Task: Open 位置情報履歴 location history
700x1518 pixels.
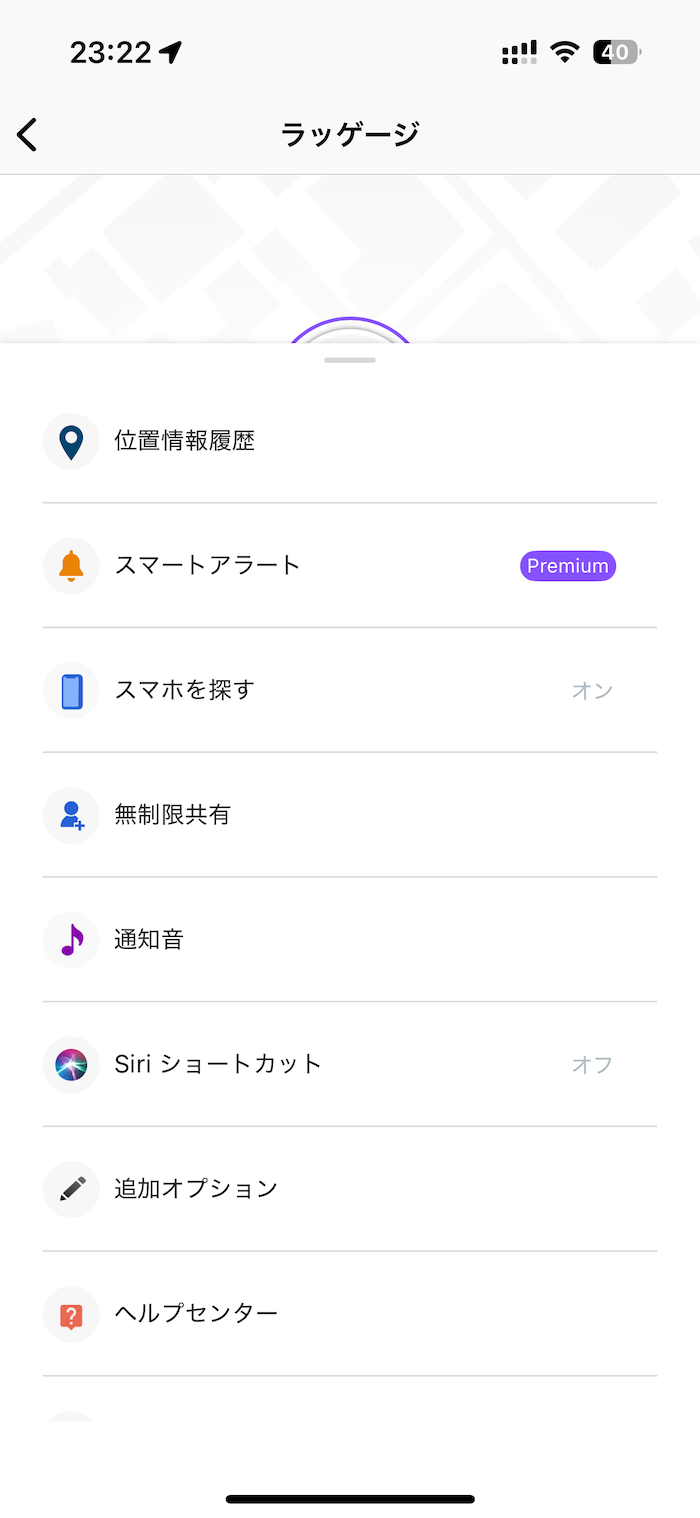Action: (350, 441)
